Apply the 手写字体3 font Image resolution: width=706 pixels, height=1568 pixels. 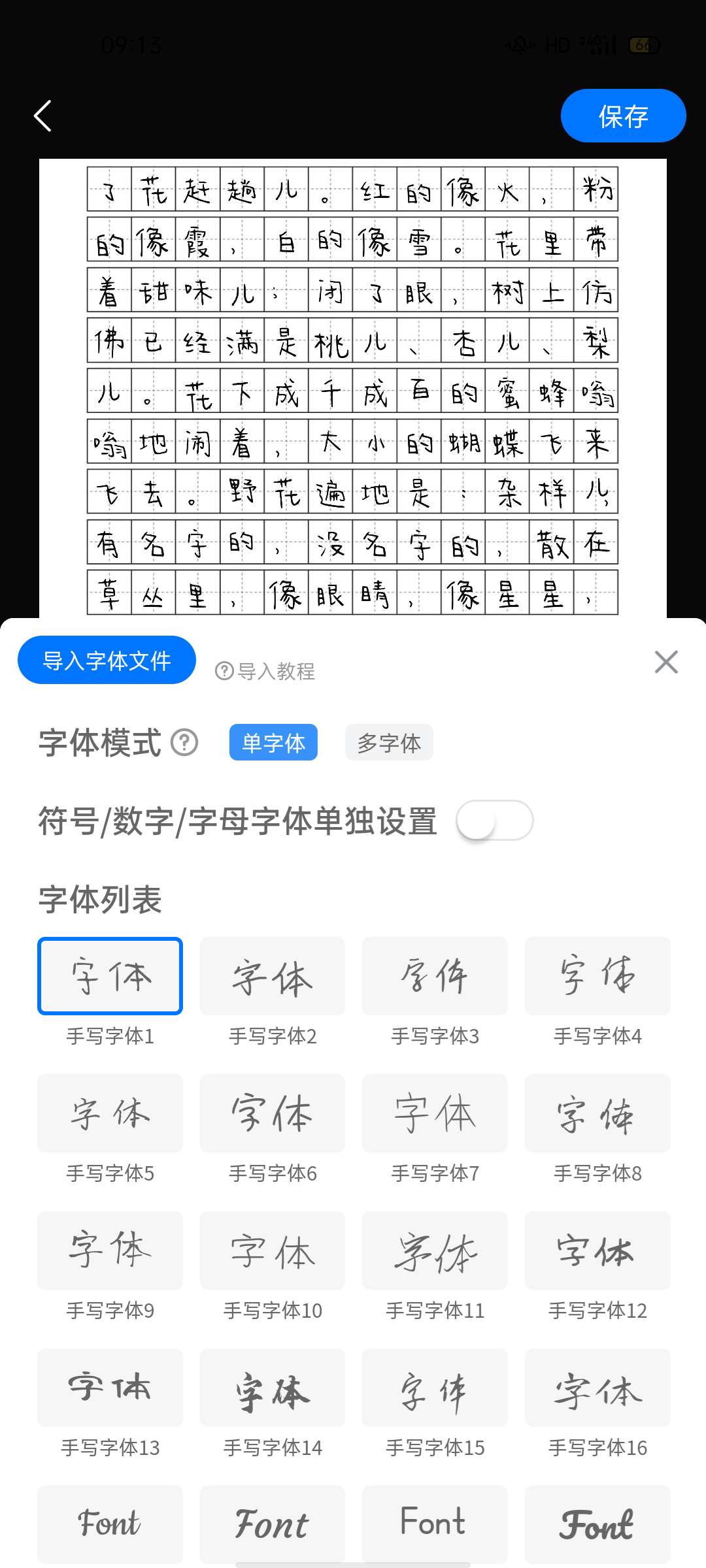pyautogui.click(x=435, y=976)
